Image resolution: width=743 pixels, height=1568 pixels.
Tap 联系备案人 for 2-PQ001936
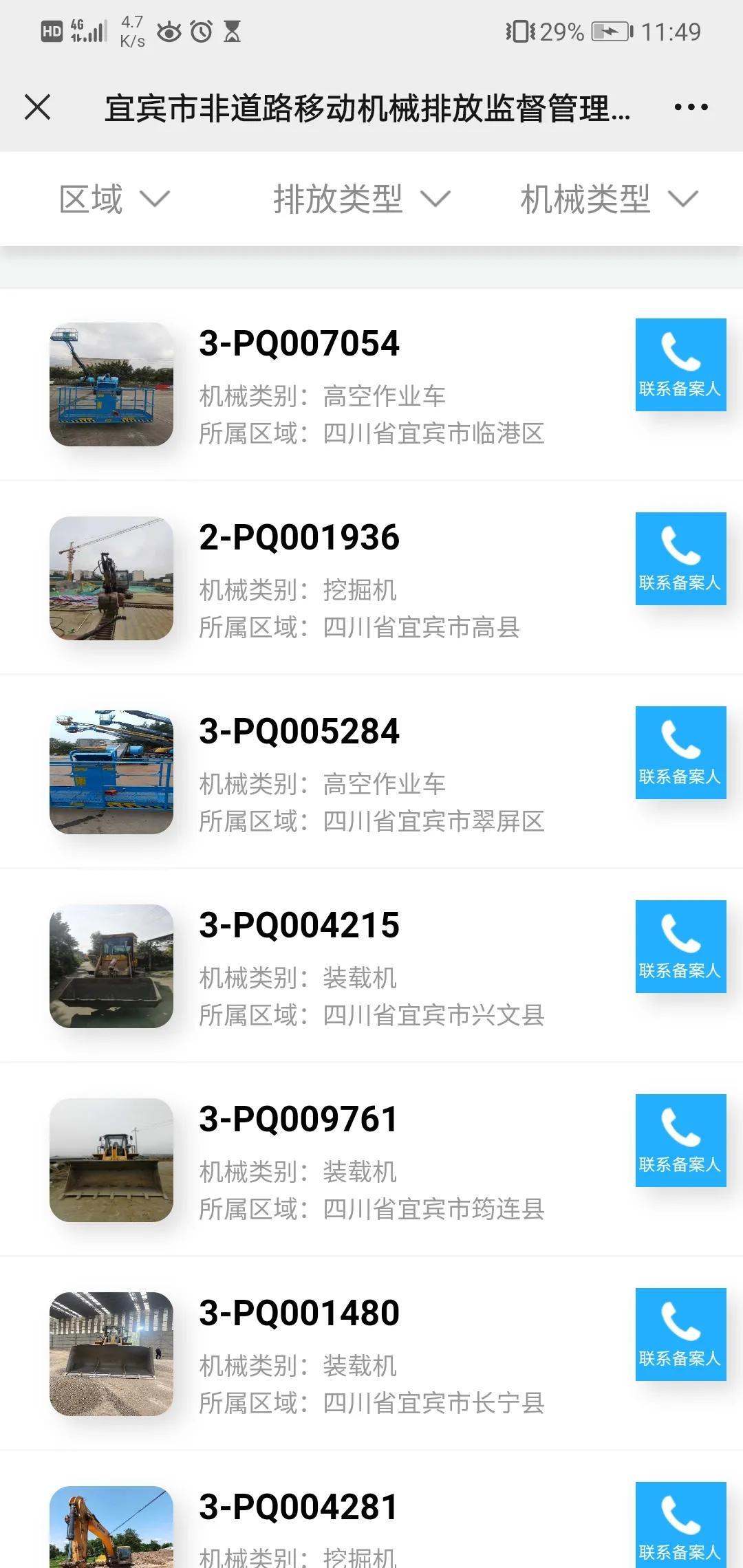(x=680, y=558)
